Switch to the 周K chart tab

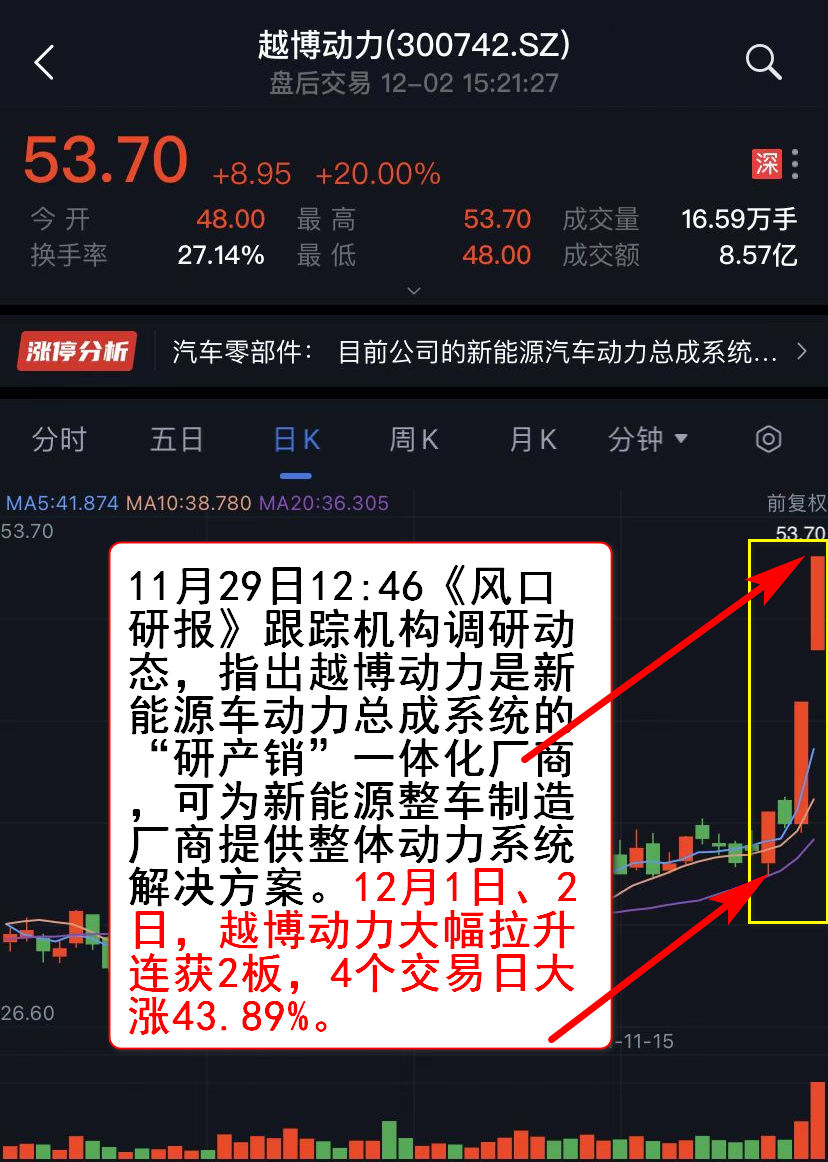[x=414, y=439]
